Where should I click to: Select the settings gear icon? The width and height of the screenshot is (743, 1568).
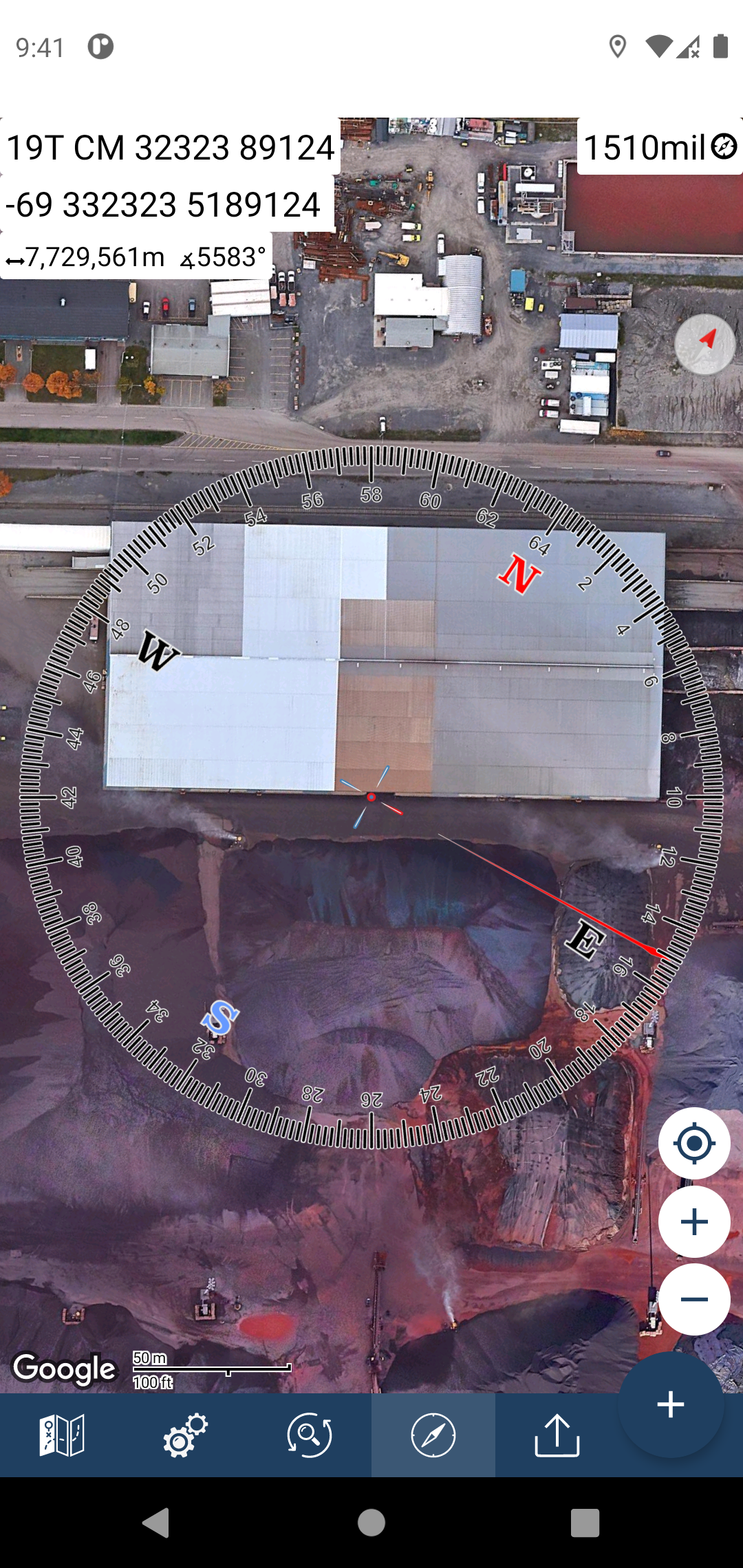coord(186,1435)
